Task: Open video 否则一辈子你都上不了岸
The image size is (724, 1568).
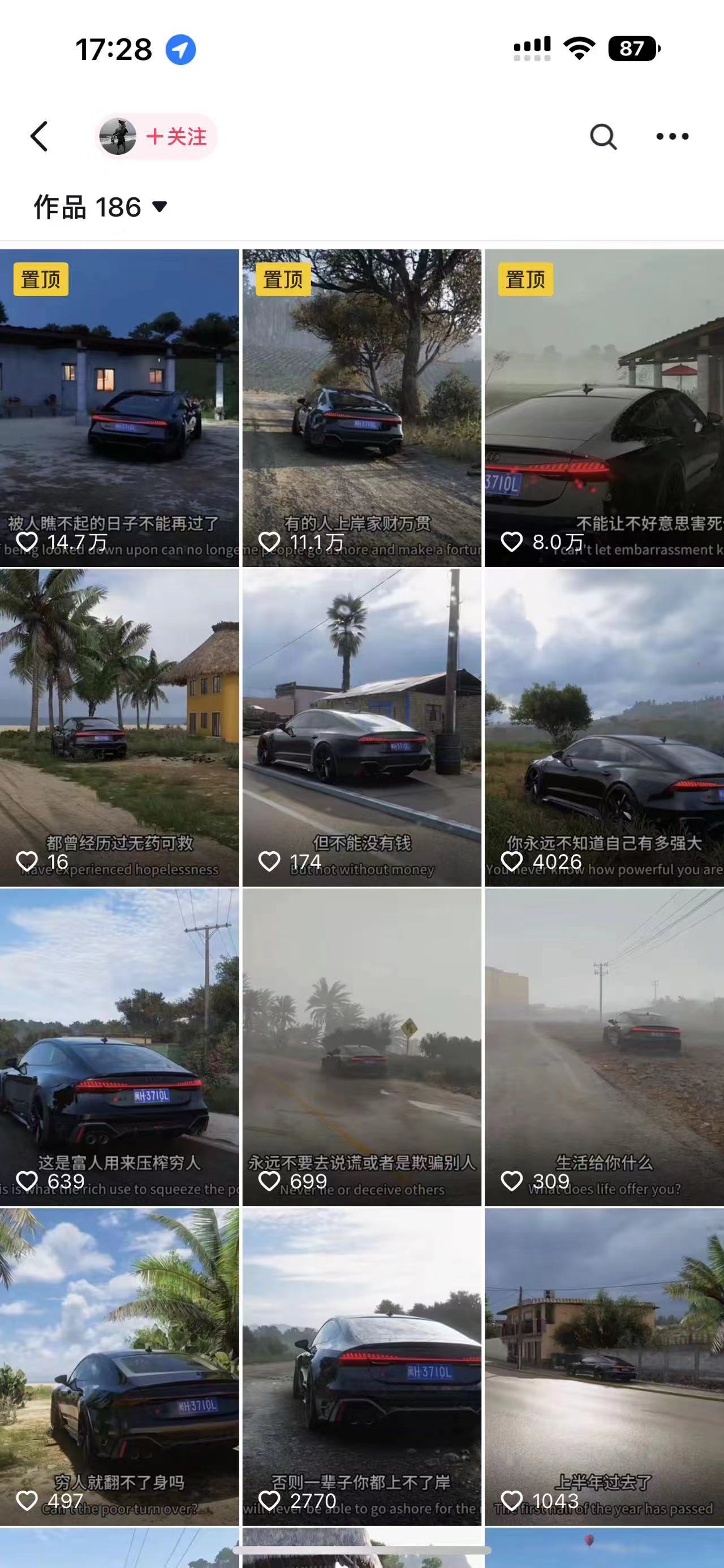Action: click(x=361, y=1367)
